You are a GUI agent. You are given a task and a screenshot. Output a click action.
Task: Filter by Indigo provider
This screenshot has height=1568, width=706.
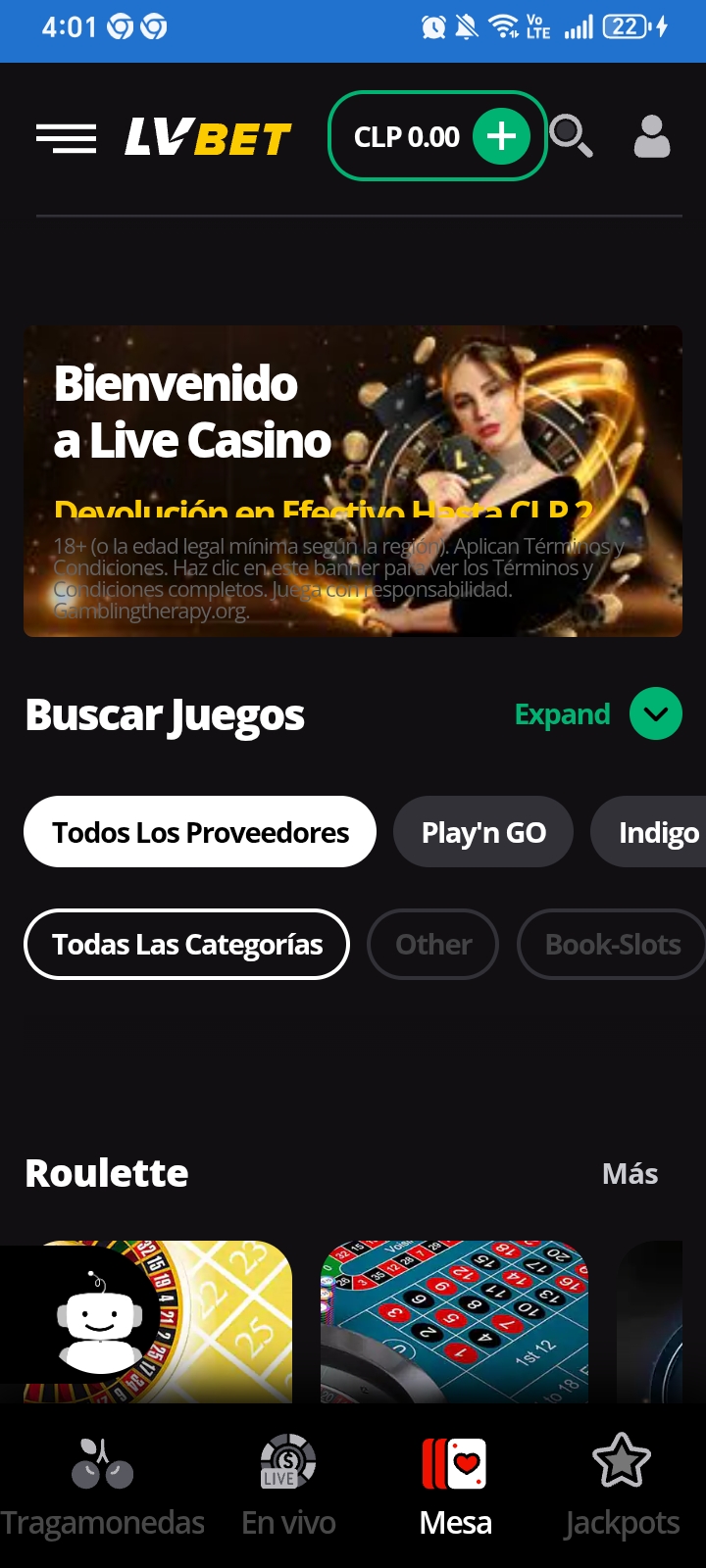657,832
